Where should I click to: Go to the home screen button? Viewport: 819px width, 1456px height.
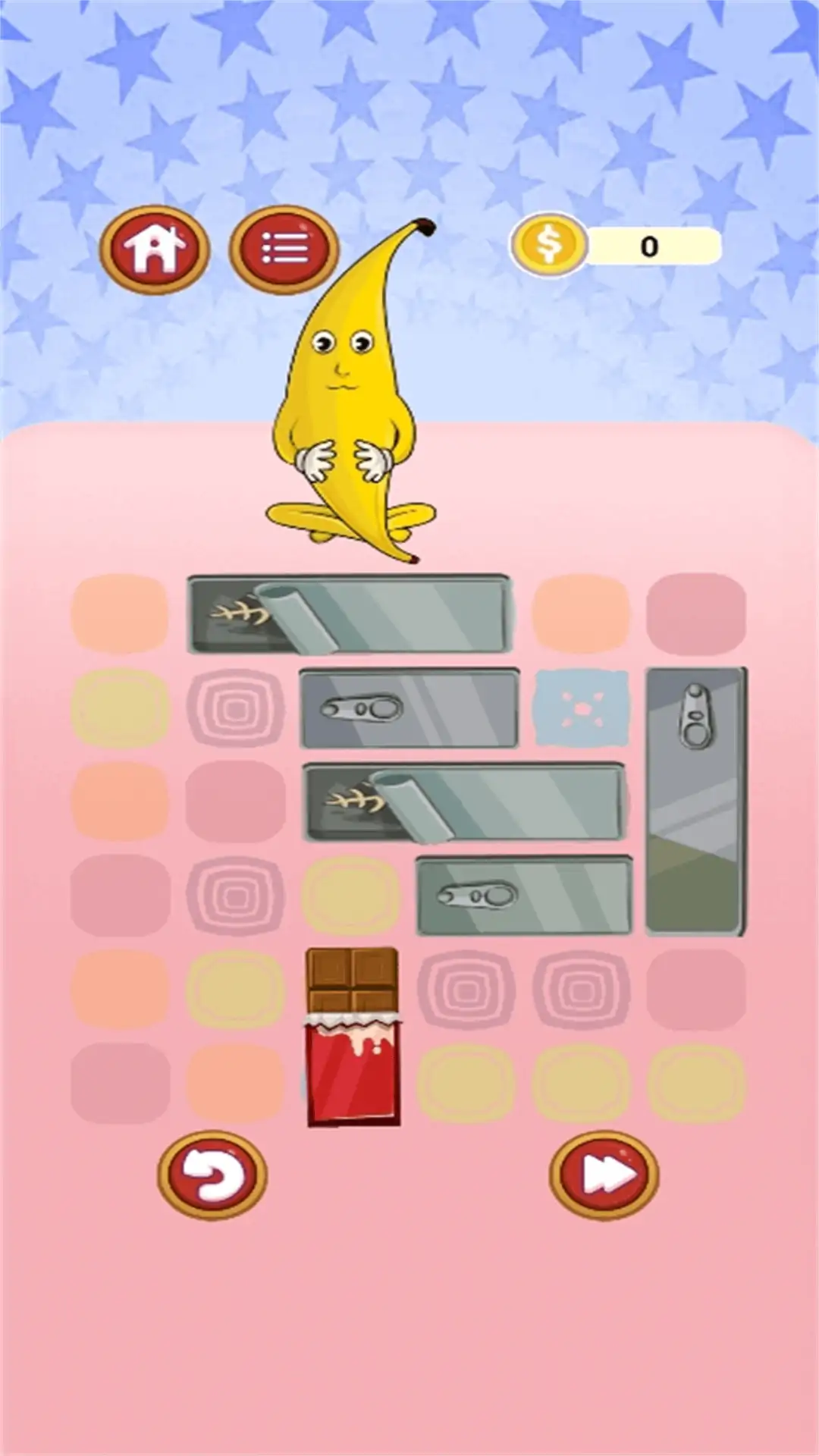coord(155,249)
